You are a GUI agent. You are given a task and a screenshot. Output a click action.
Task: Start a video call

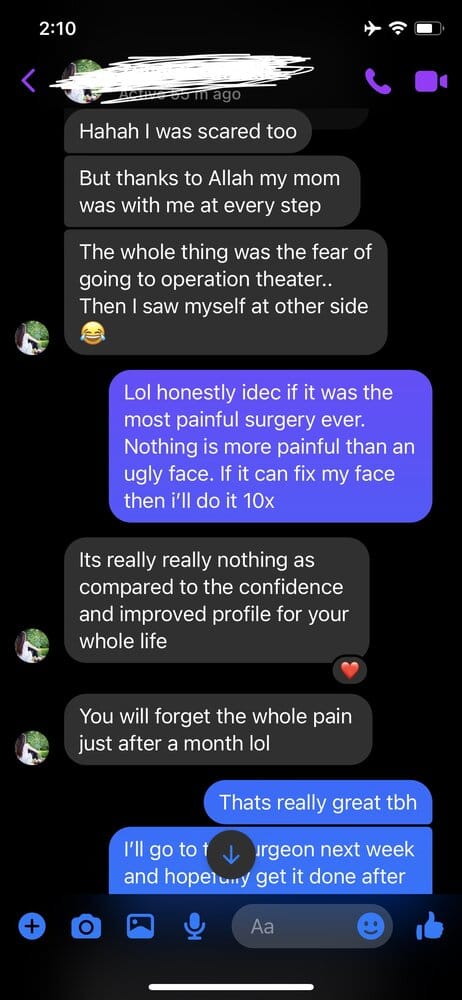point(430,81)
